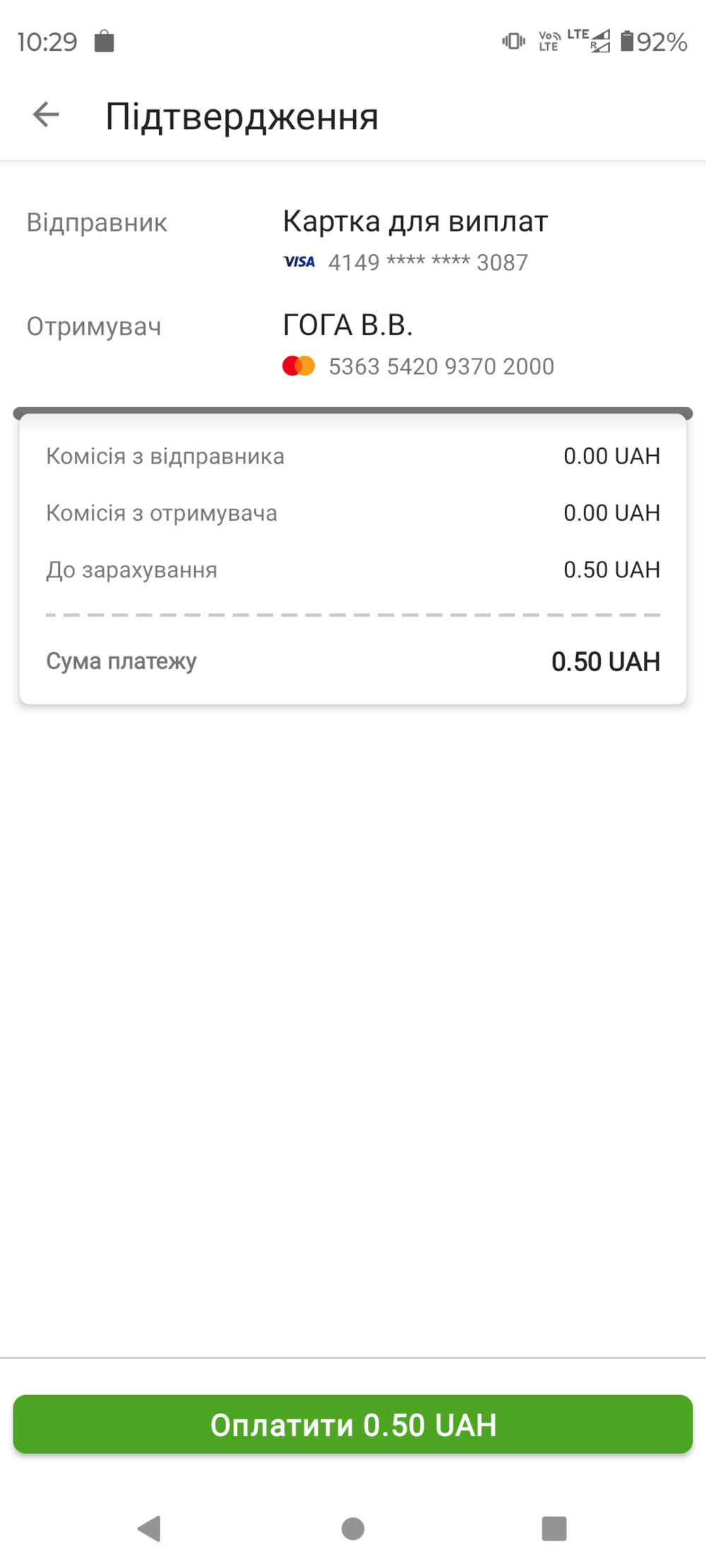Go to the home screen
Viewport: 706px width, 1568px height.
click(x=353, y=1528)
